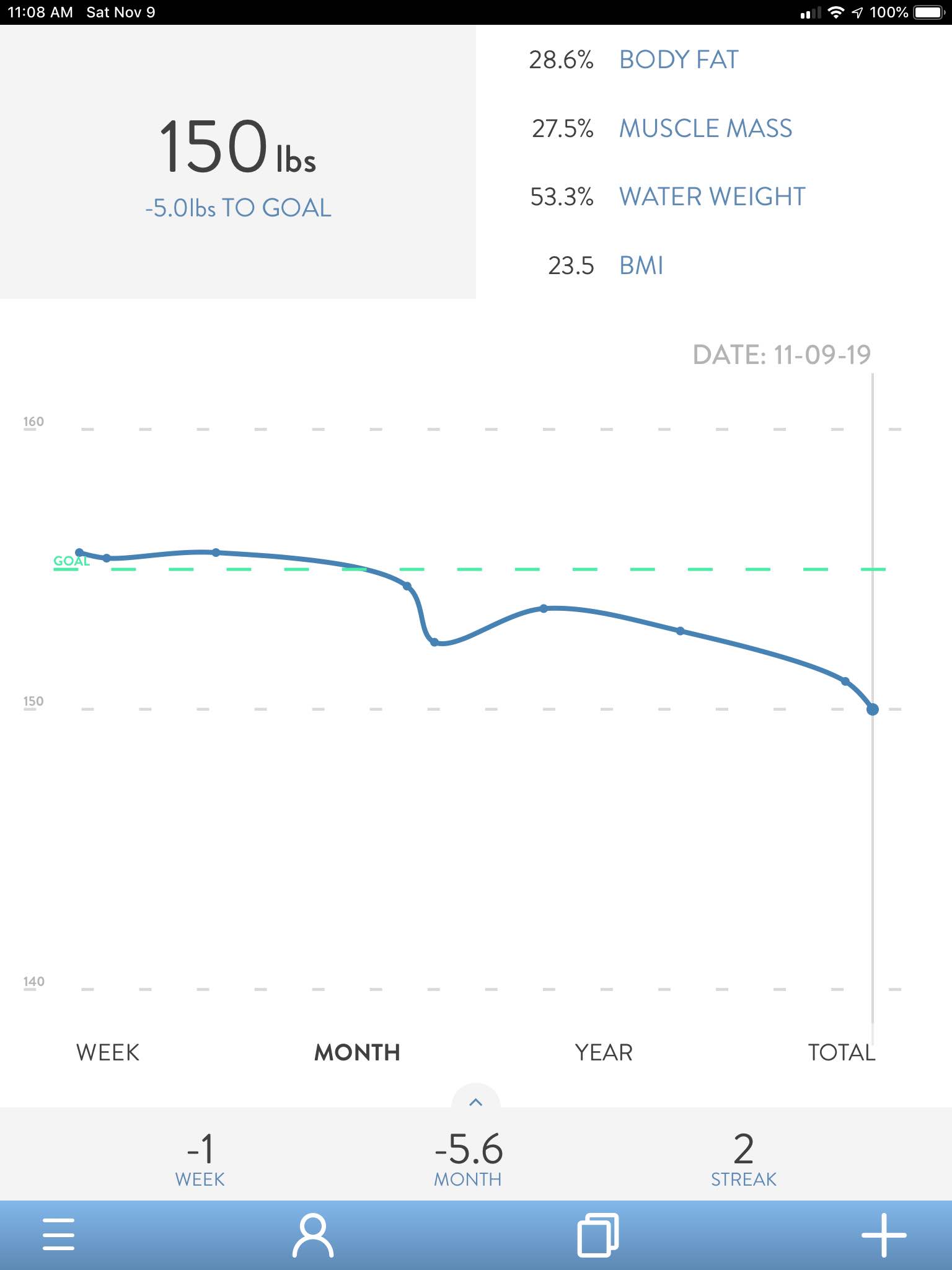Screen dimensions: 952x1270
Task: Show Muscle Mass on the chart
Action: click(705, 128)
